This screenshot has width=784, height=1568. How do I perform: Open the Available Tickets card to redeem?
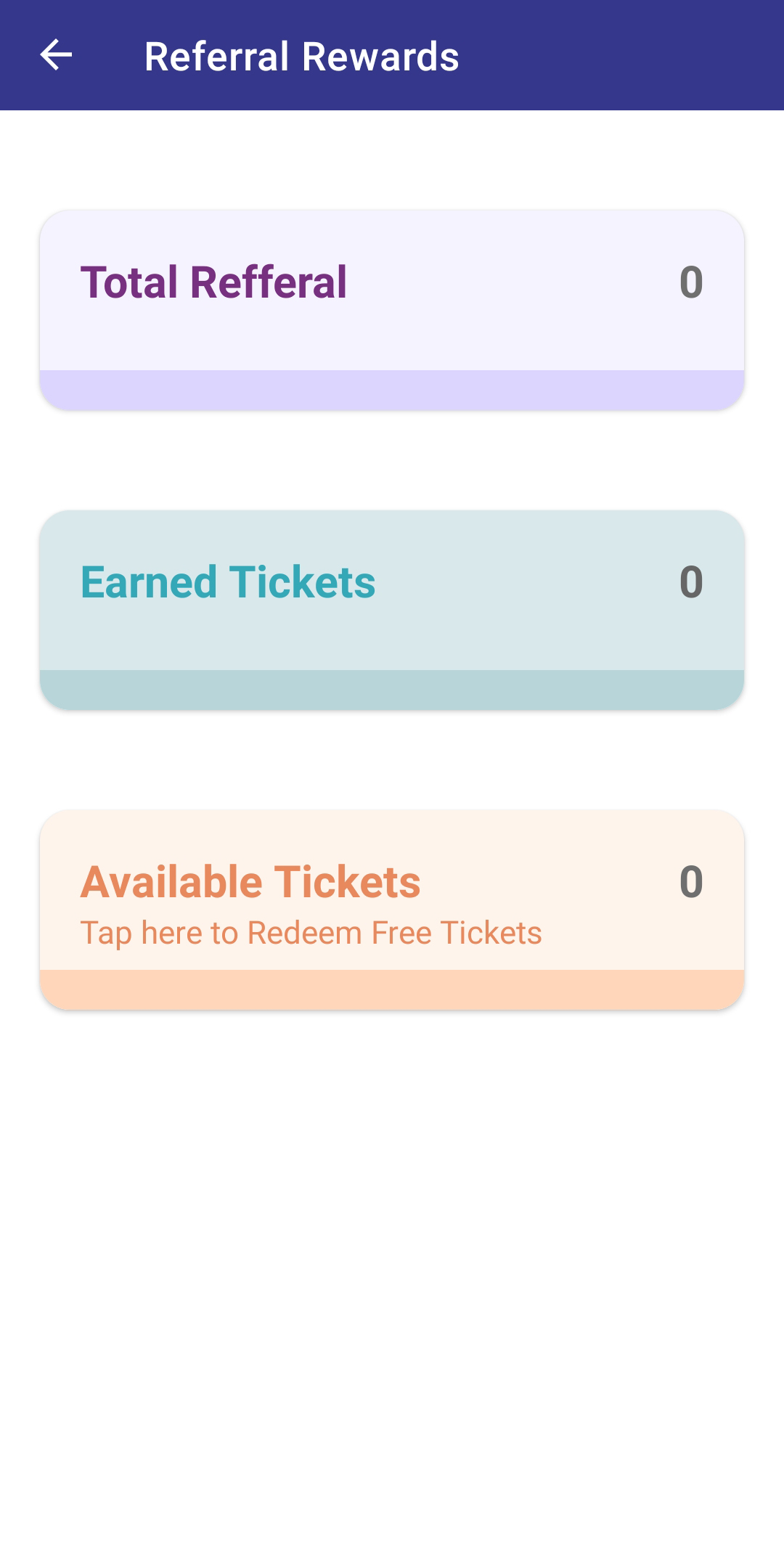click(392, 910)
